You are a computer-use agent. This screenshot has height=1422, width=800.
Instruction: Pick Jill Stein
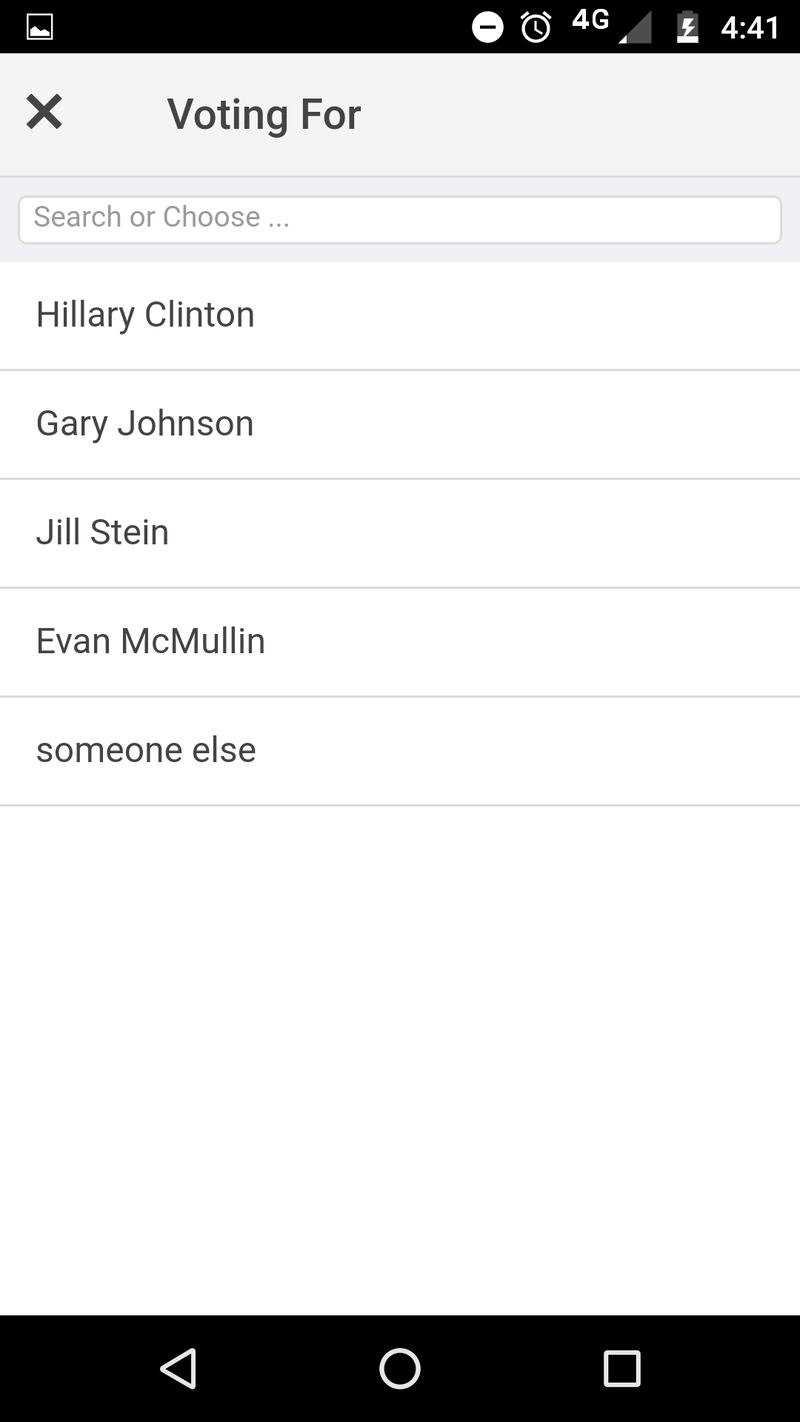point(400,534)
